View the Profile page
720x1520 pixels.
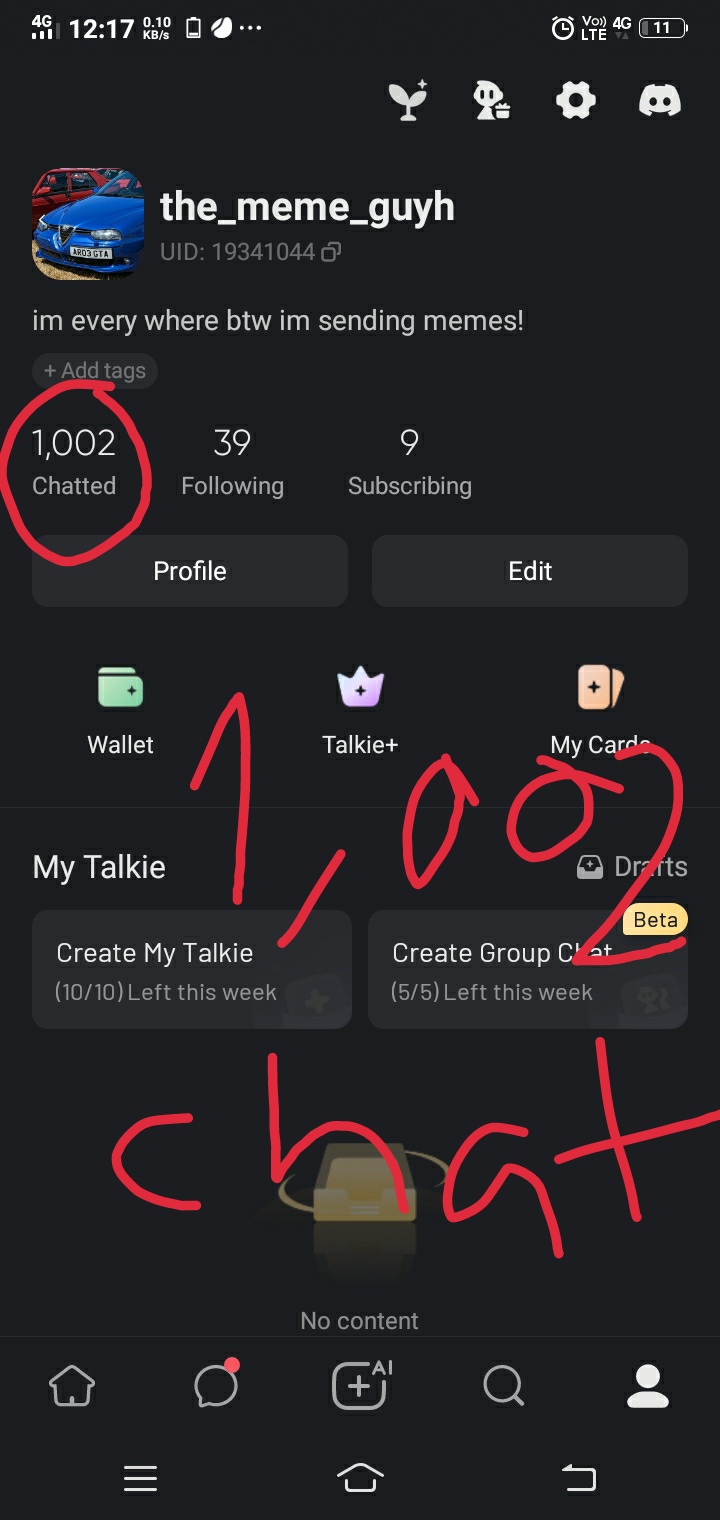coord(190,571)
